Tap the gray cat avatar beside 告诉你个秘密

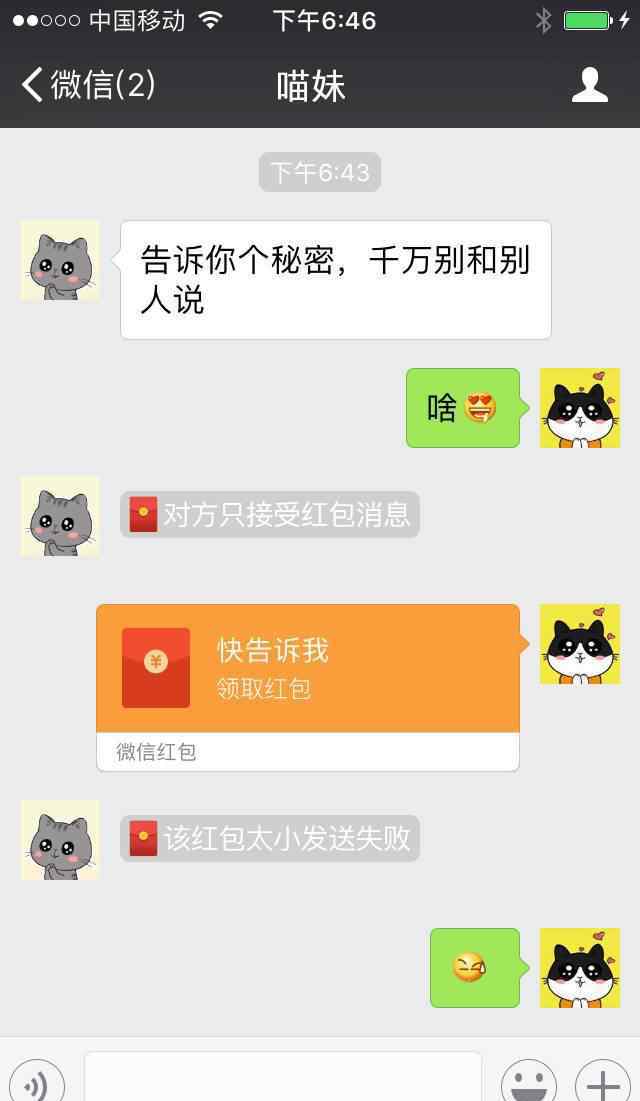pos(60,260)
